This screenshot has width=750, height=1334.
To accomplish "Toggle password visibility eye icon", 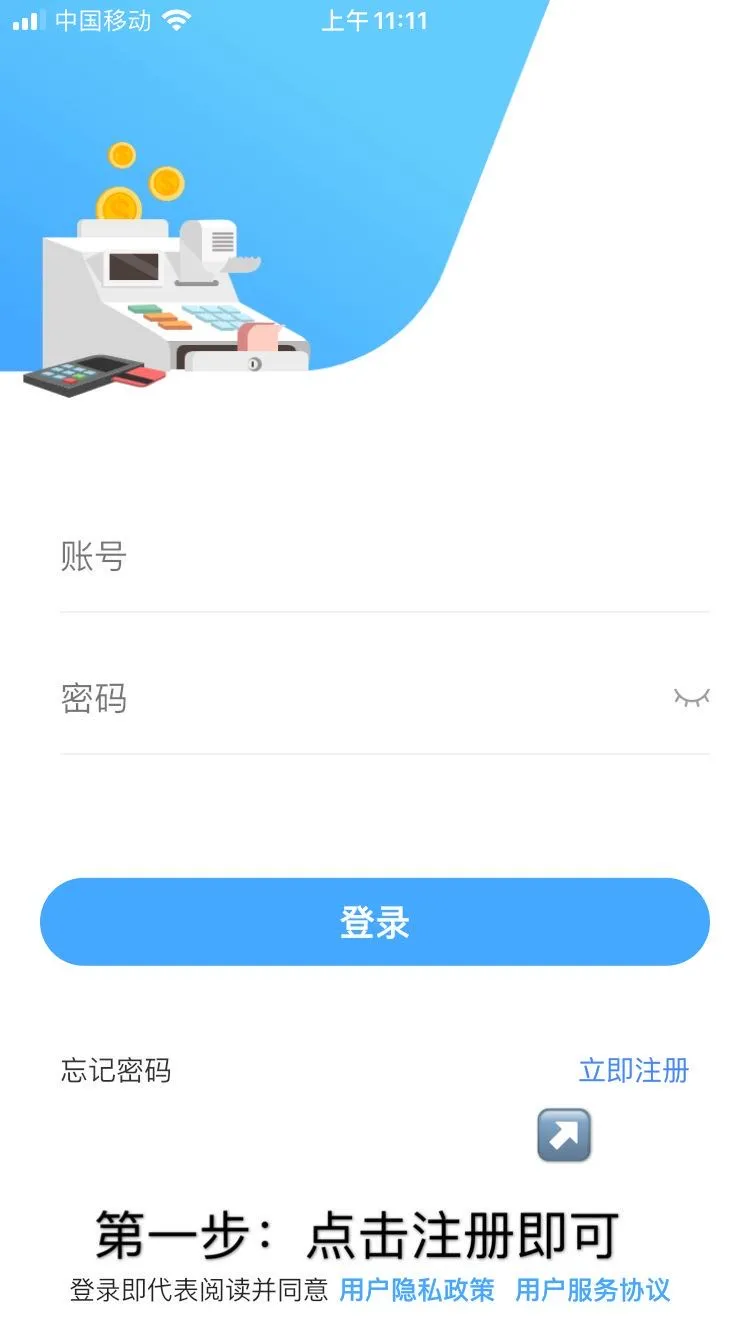I will (691, 698).
